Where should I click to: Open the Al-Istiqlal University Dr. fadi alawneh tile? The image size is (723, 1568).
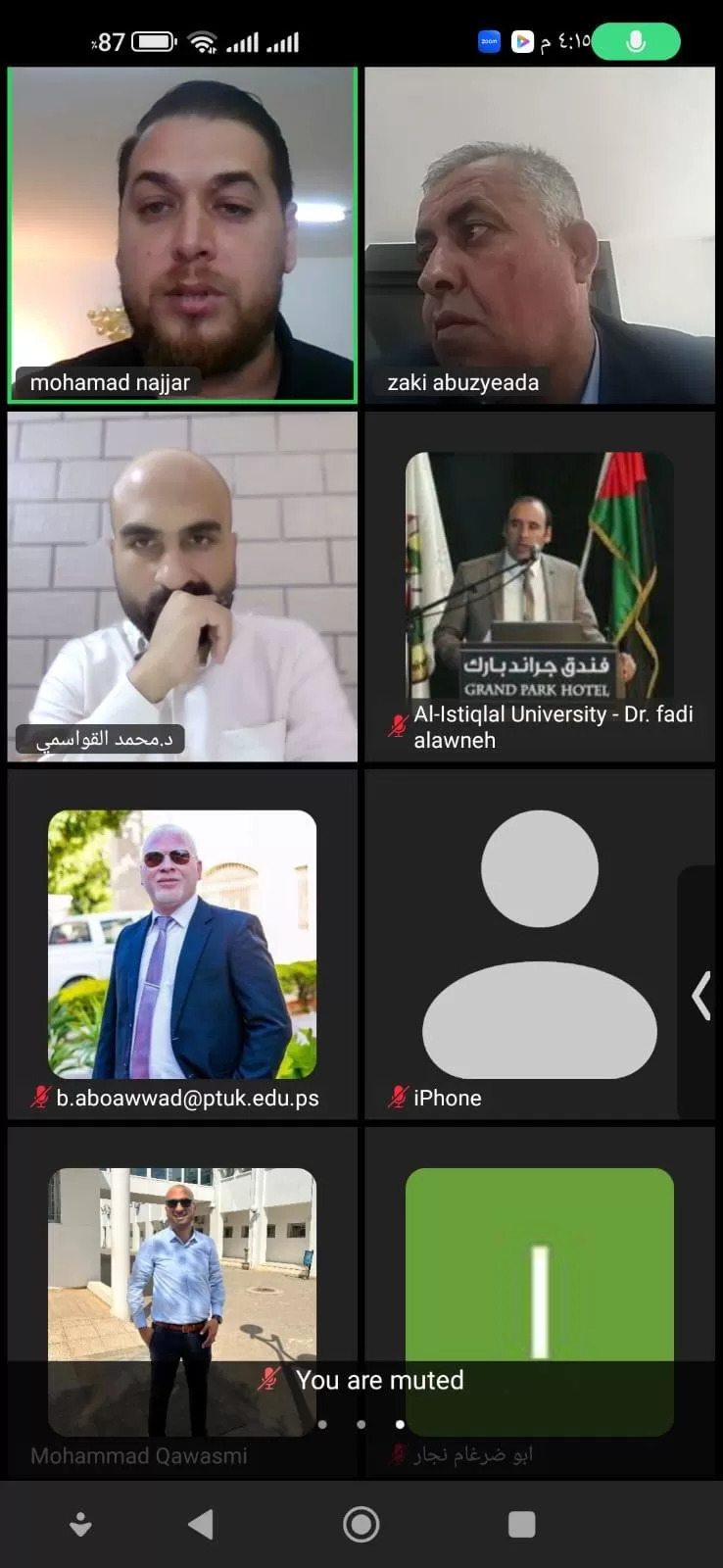click(540, 586)
